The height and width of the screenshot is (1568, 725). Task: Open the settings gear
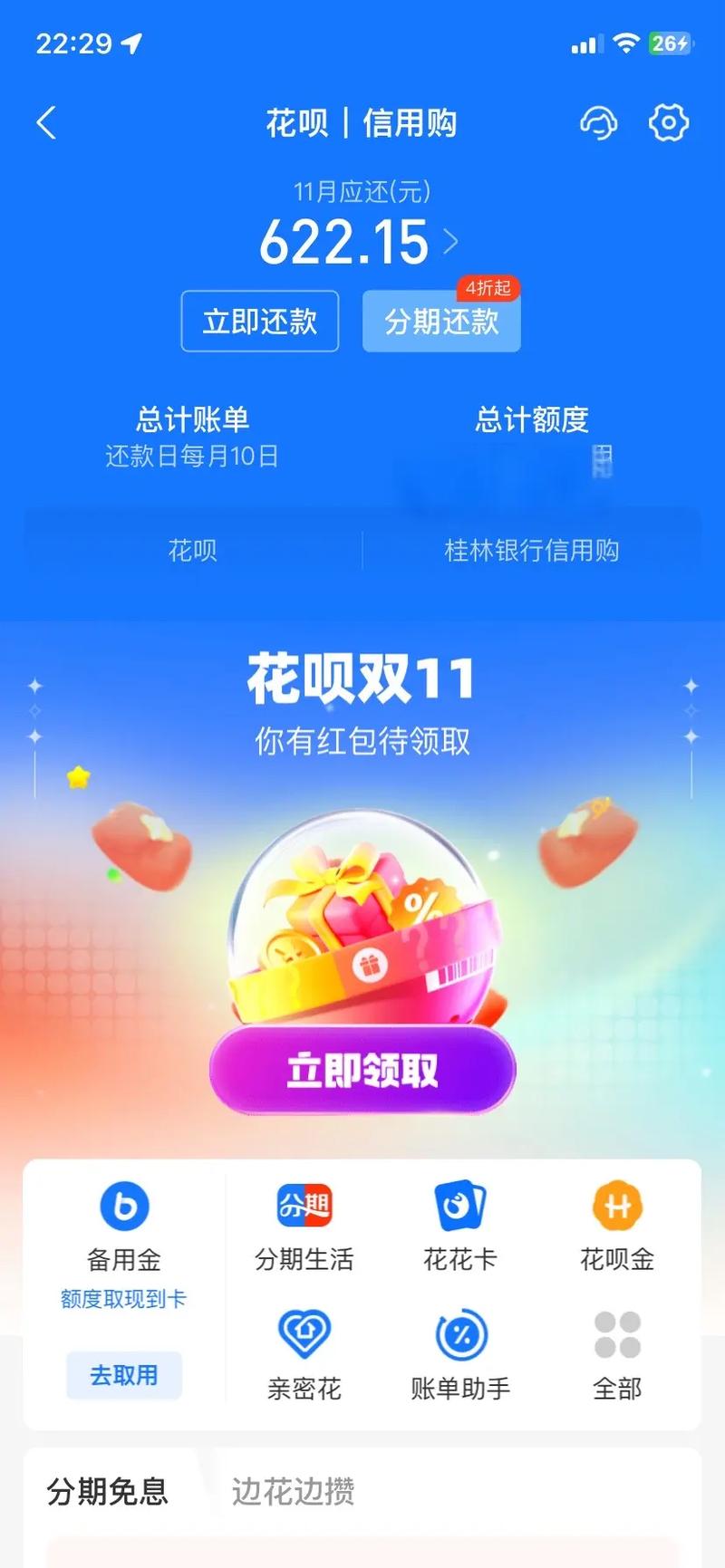pos(669,123)
